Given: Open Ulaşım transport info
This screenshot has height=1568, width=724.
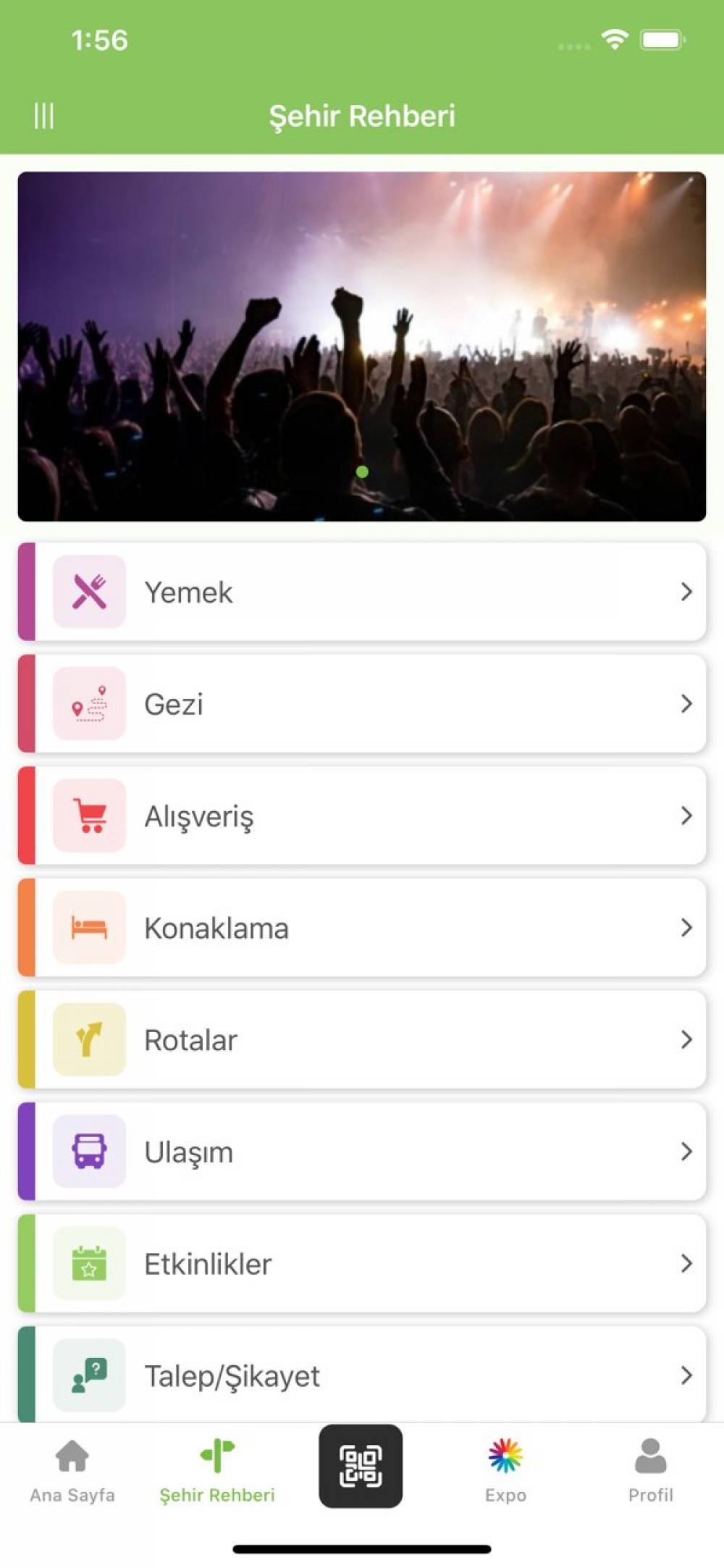Looking at the screenshot, I should point(362,1152).
